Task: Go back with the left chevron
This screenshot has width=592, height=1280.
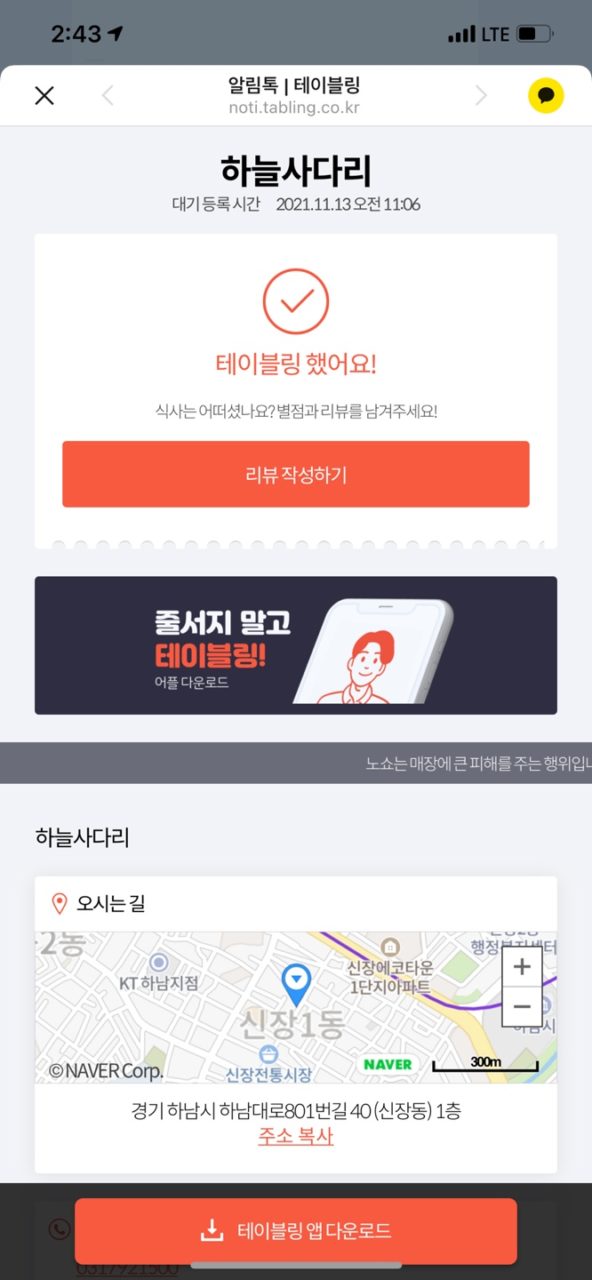Action: [108, 96]
